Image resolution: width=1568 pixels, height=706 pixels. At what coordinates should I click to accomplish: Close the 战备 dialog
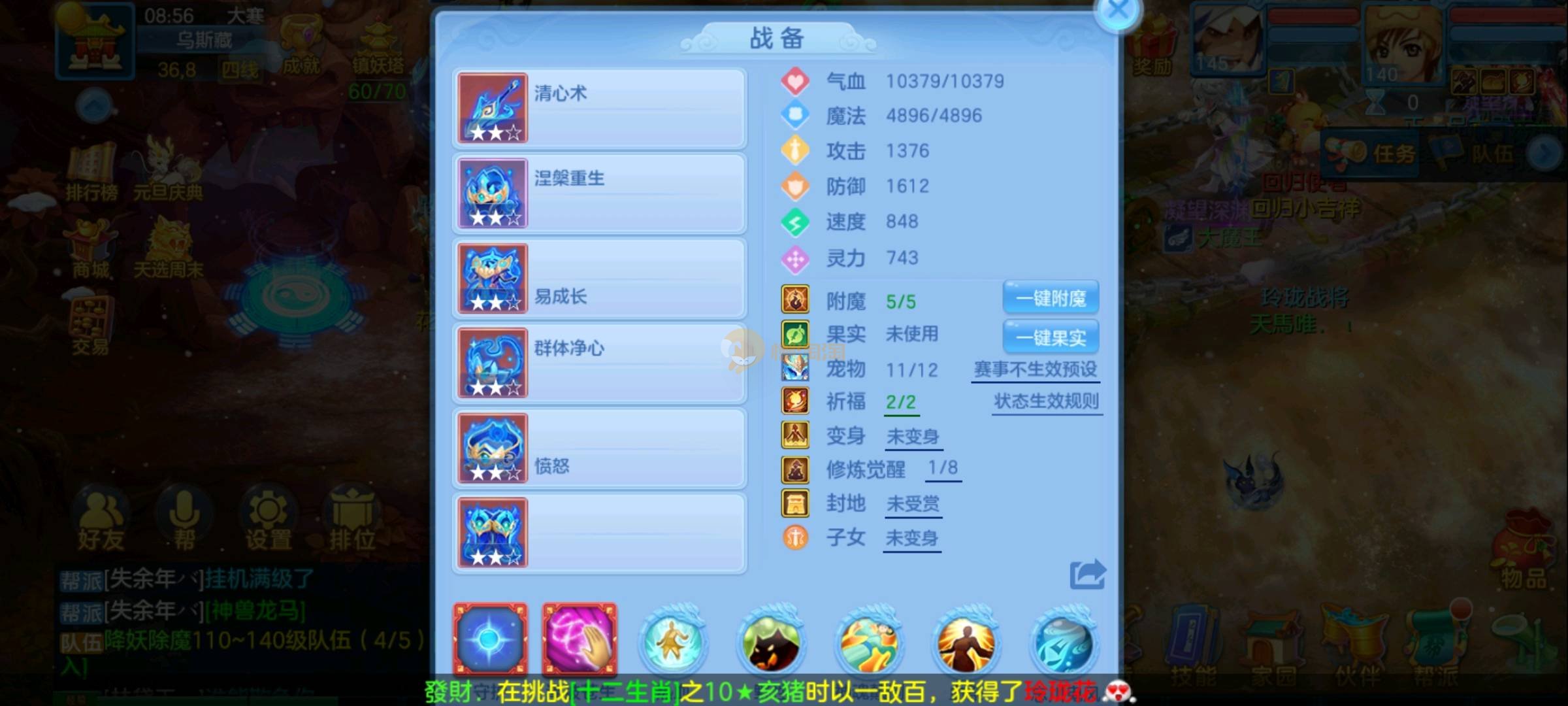(x=1118, y=11)
